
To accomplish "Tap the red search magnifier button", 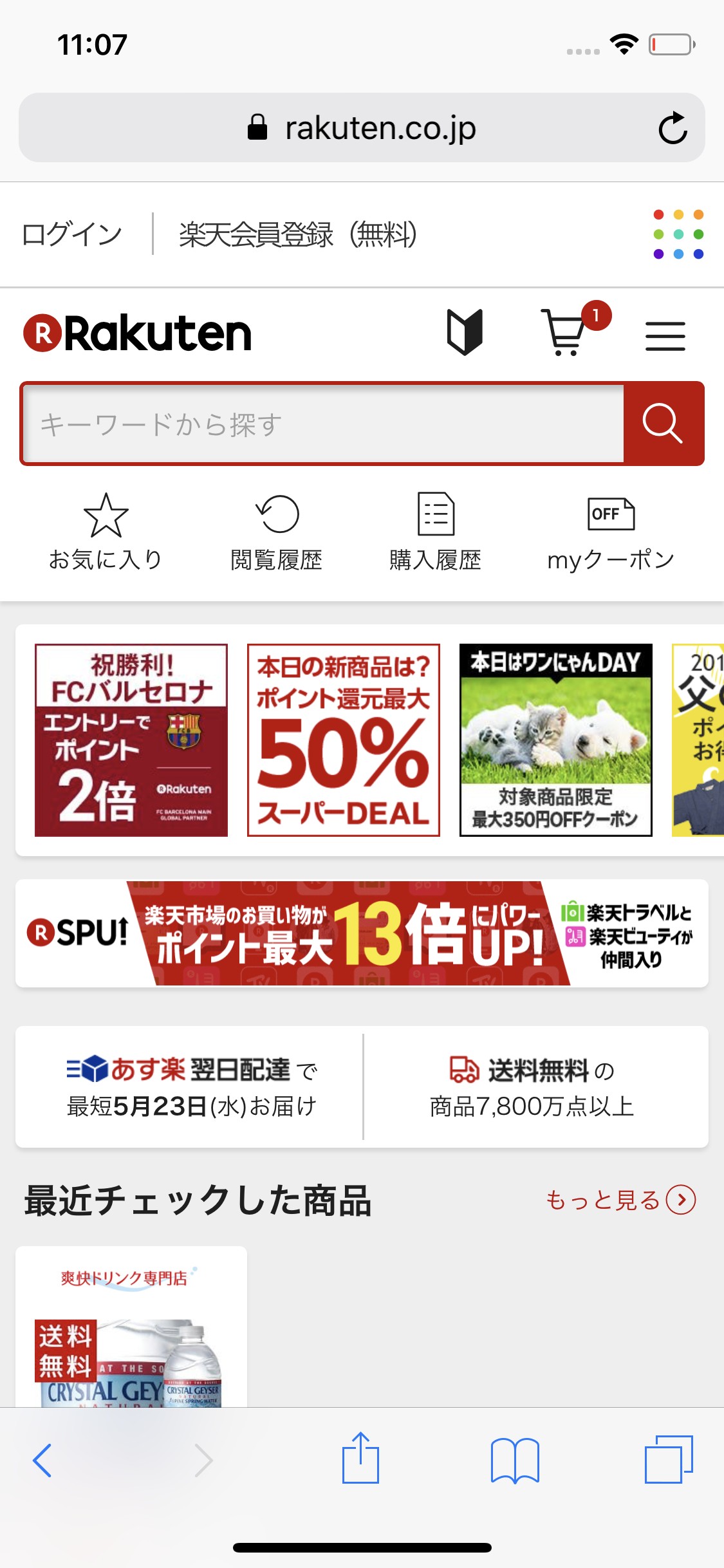I will [663, 424].
